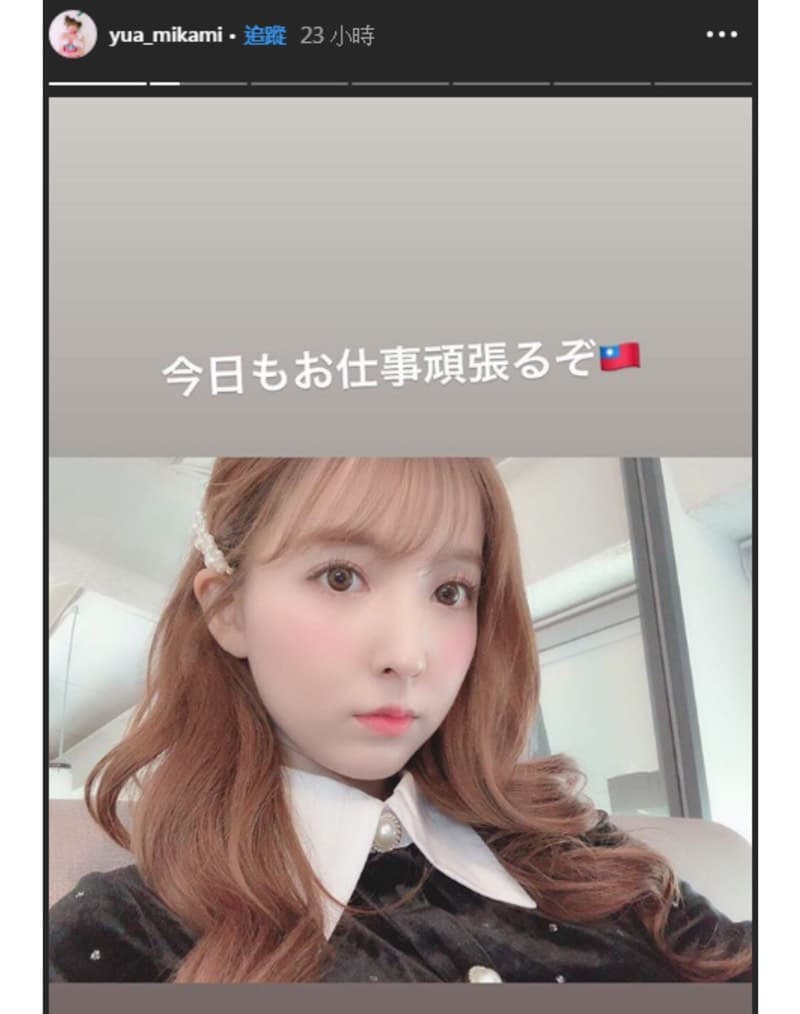Tap the yua_mikami username
This screenshot has height=1014, width=800.
tap(164, 36)
